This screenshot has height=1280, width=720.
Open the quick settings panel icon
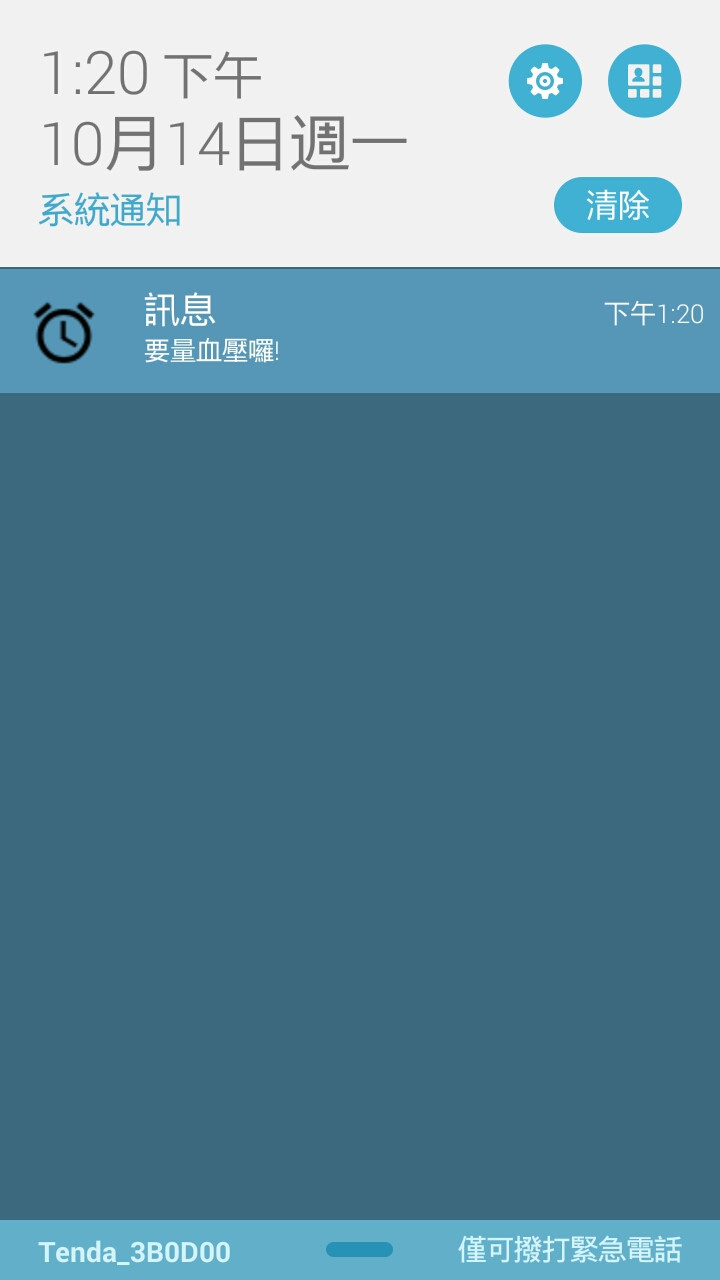[x=644, y=81]
